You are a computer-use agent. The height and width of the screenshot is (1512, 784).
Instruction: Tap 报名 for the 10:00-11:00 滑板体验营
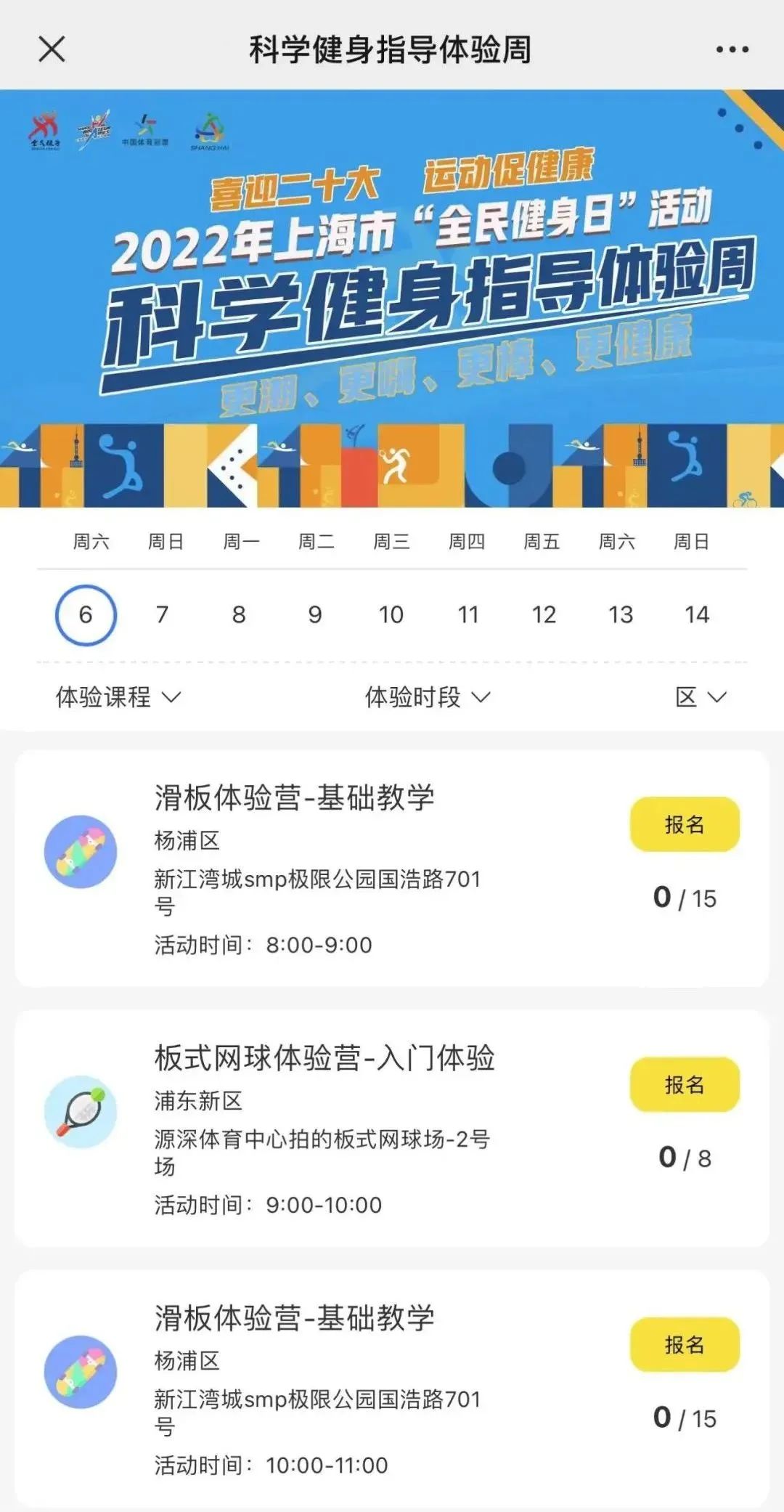click(x=685, y=1344)
